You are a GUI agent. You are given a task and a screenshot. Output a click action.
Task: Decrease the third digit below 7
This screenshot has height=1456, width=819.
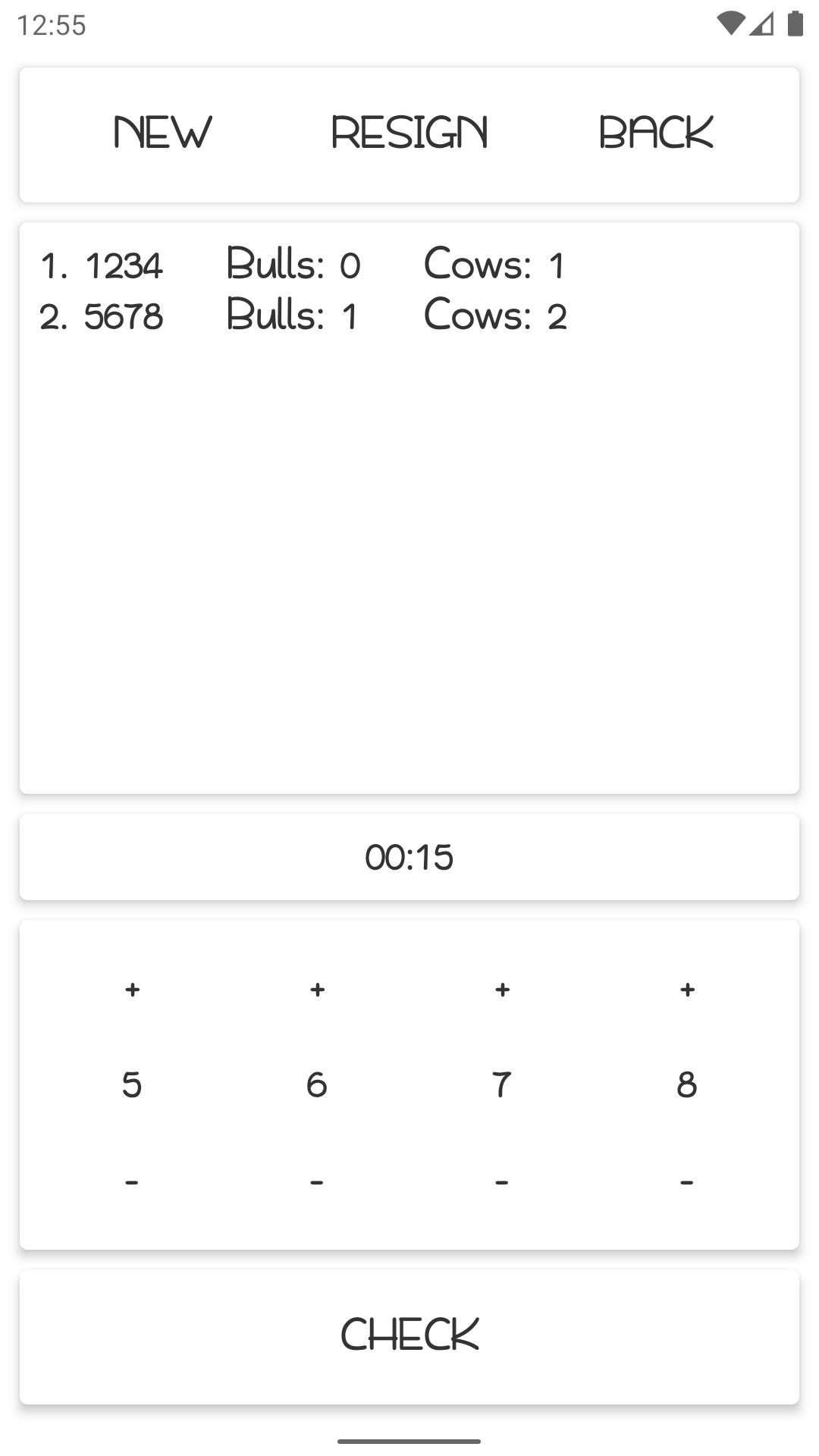502,1181
